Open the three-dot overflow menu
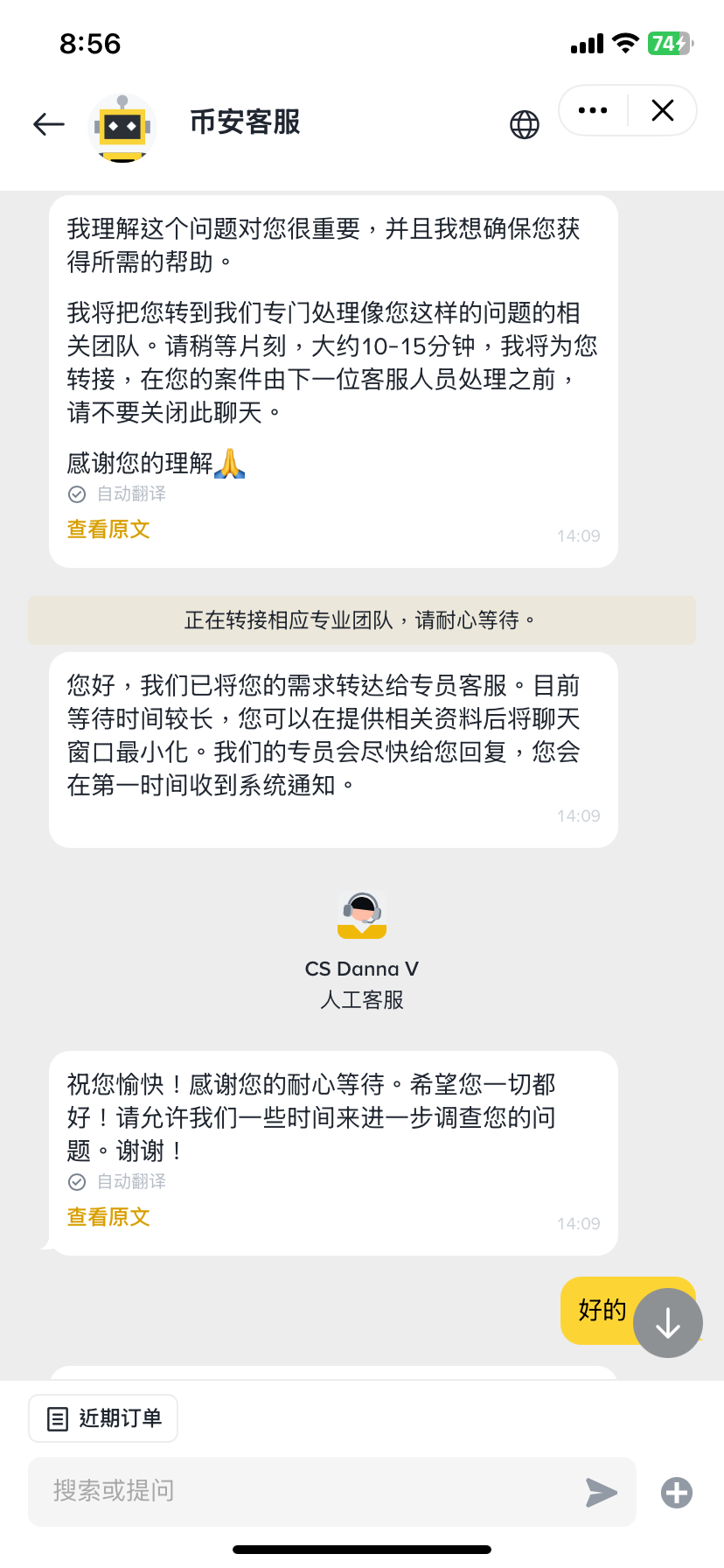The height and width of the screenshot is (1568, 724). click(x=593, y=110)
